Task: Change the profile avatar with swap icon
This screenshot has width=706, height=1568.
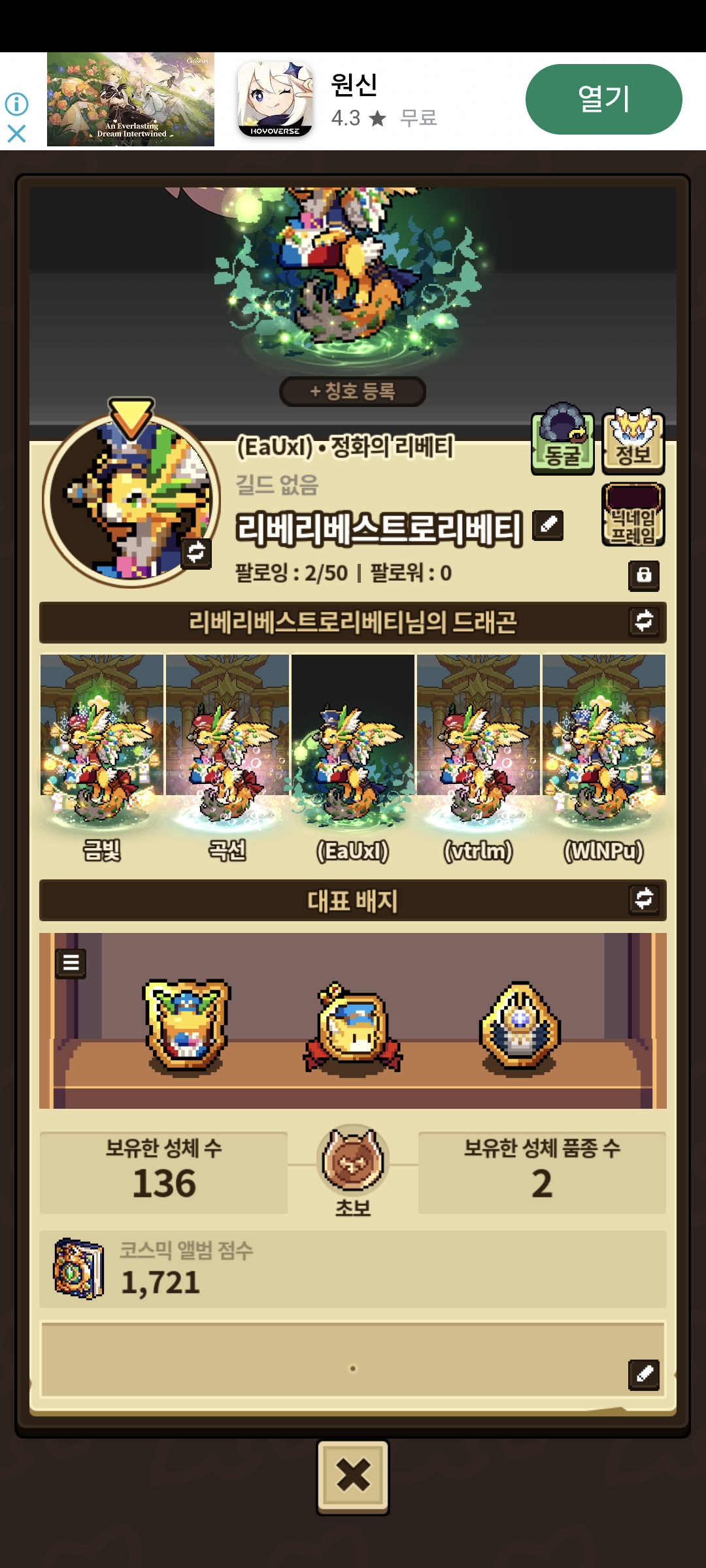Action: click(196, 553)
